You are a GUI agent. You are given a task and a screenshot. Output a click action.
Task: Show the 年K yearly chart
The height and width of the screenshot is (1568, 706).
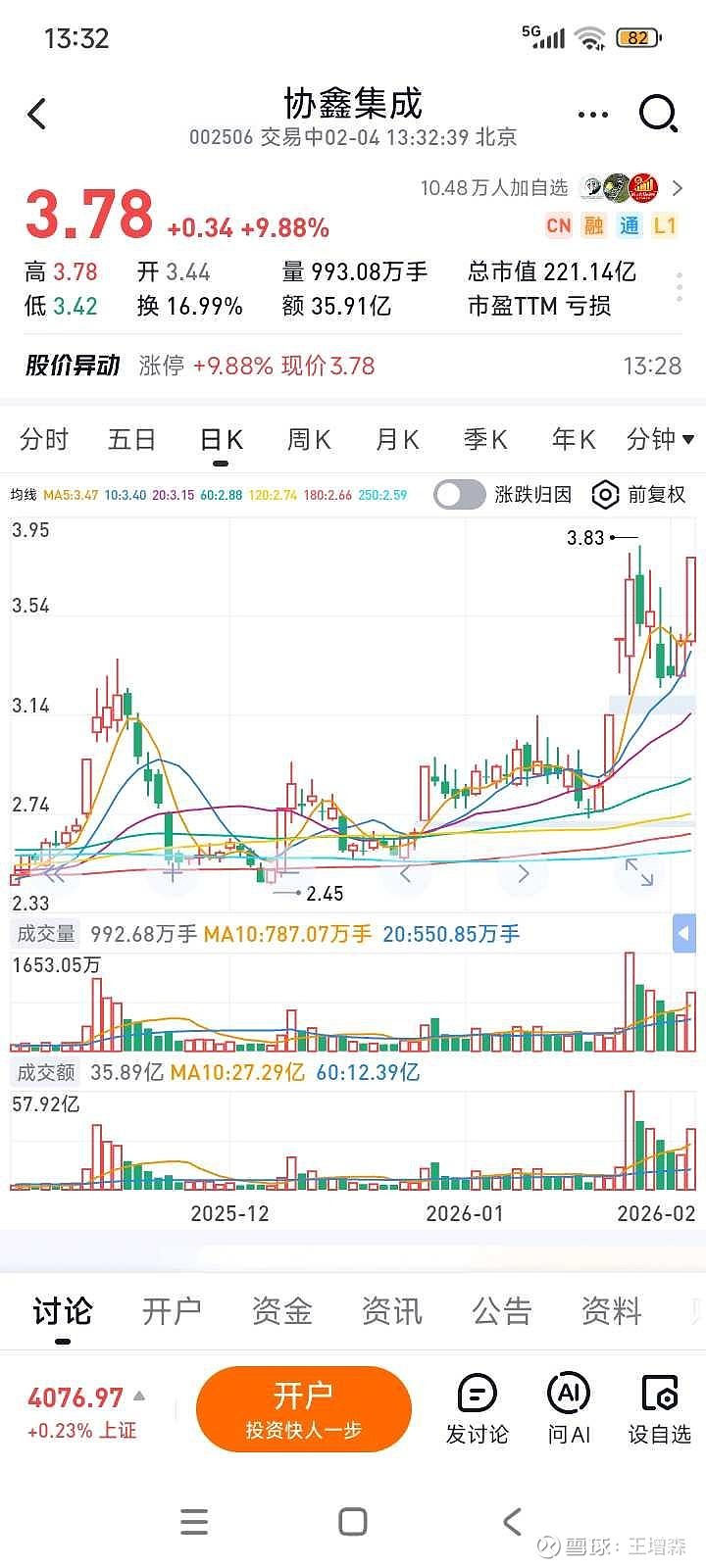coord(574,439)
